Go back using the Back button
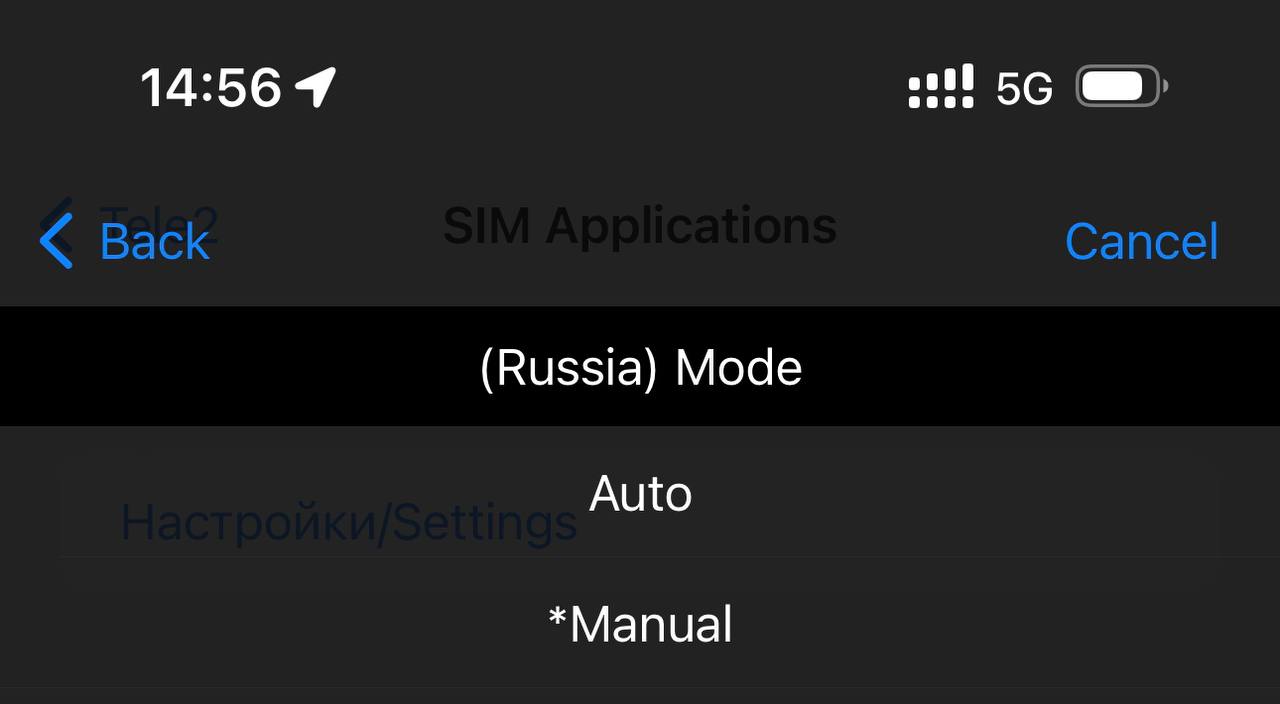This screenshot has height=704, width=1280. tap(127, 241)
